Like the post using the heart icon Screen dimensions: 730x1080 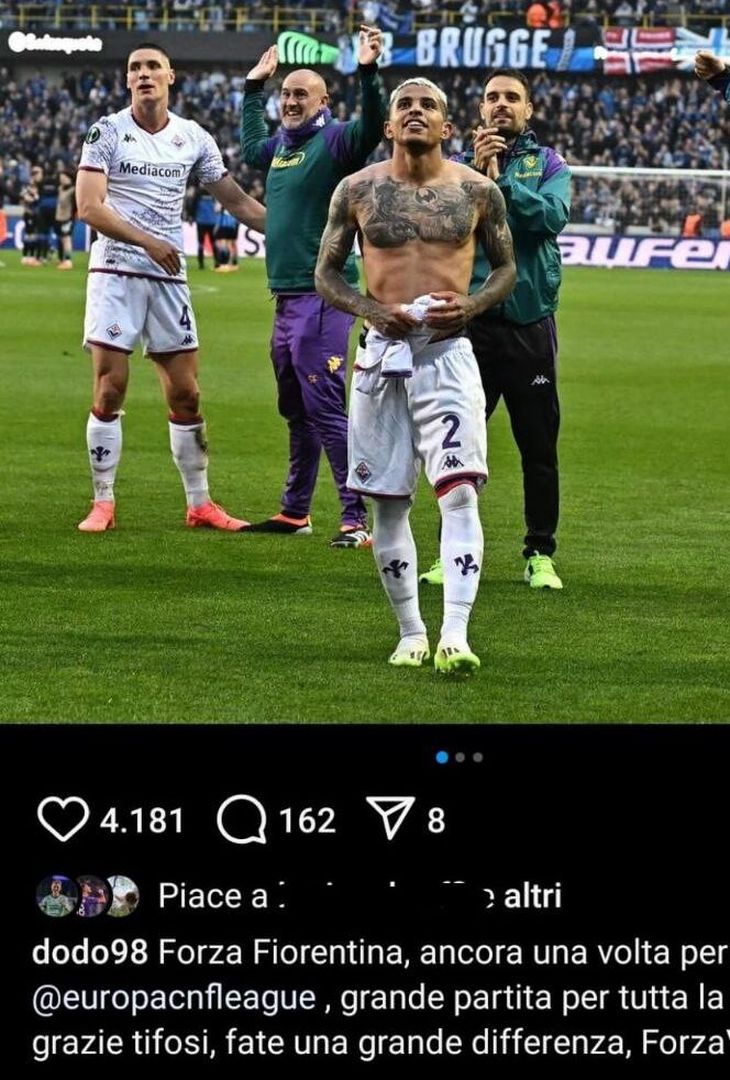pos(67,818)
